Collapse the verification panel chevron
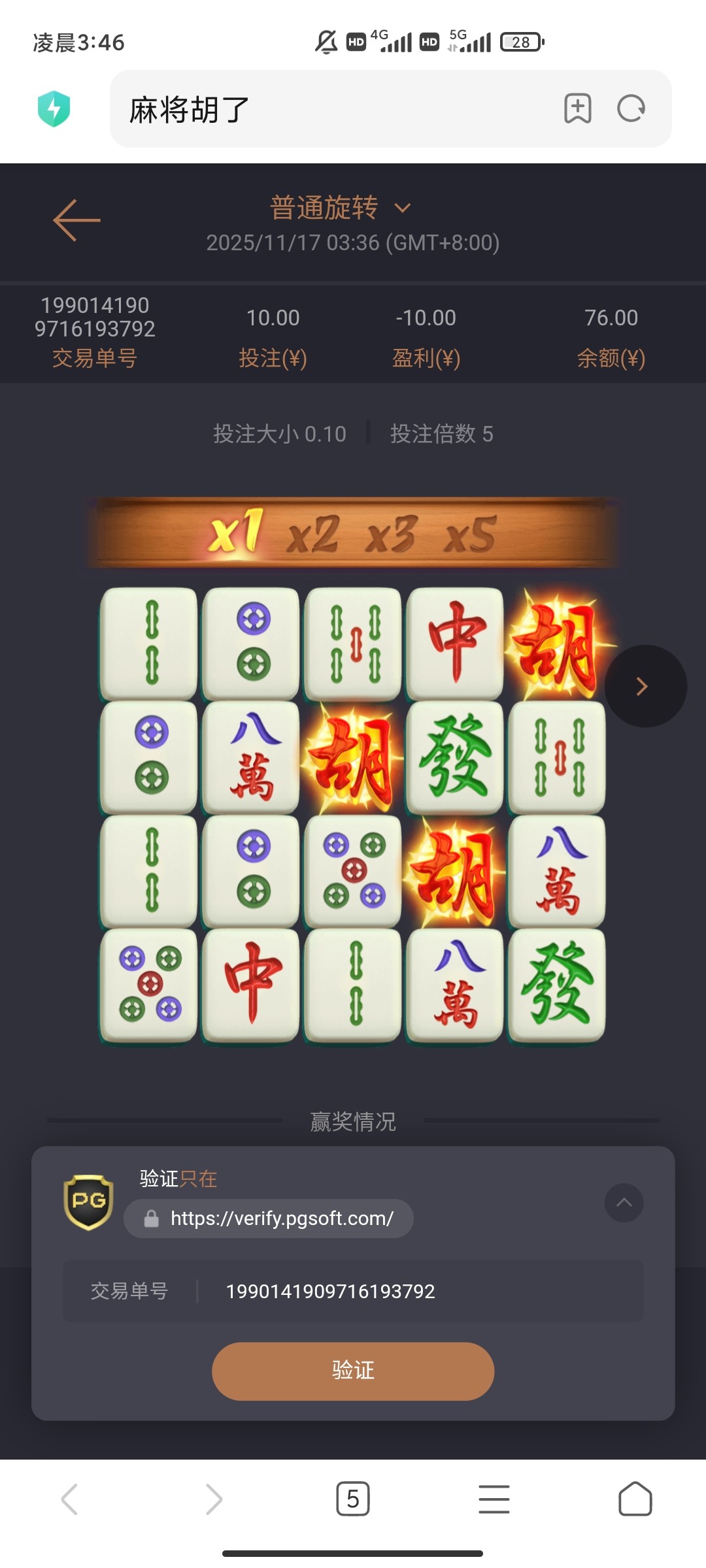 [624, 1203]
